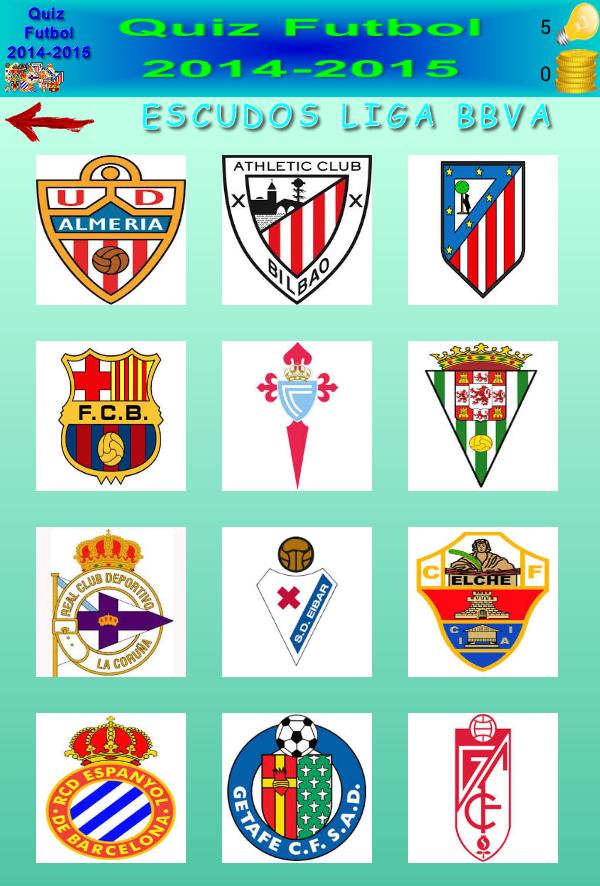Open the Deportivo La Coruña crest
The image size is (600, 886).
pos(111,602)
